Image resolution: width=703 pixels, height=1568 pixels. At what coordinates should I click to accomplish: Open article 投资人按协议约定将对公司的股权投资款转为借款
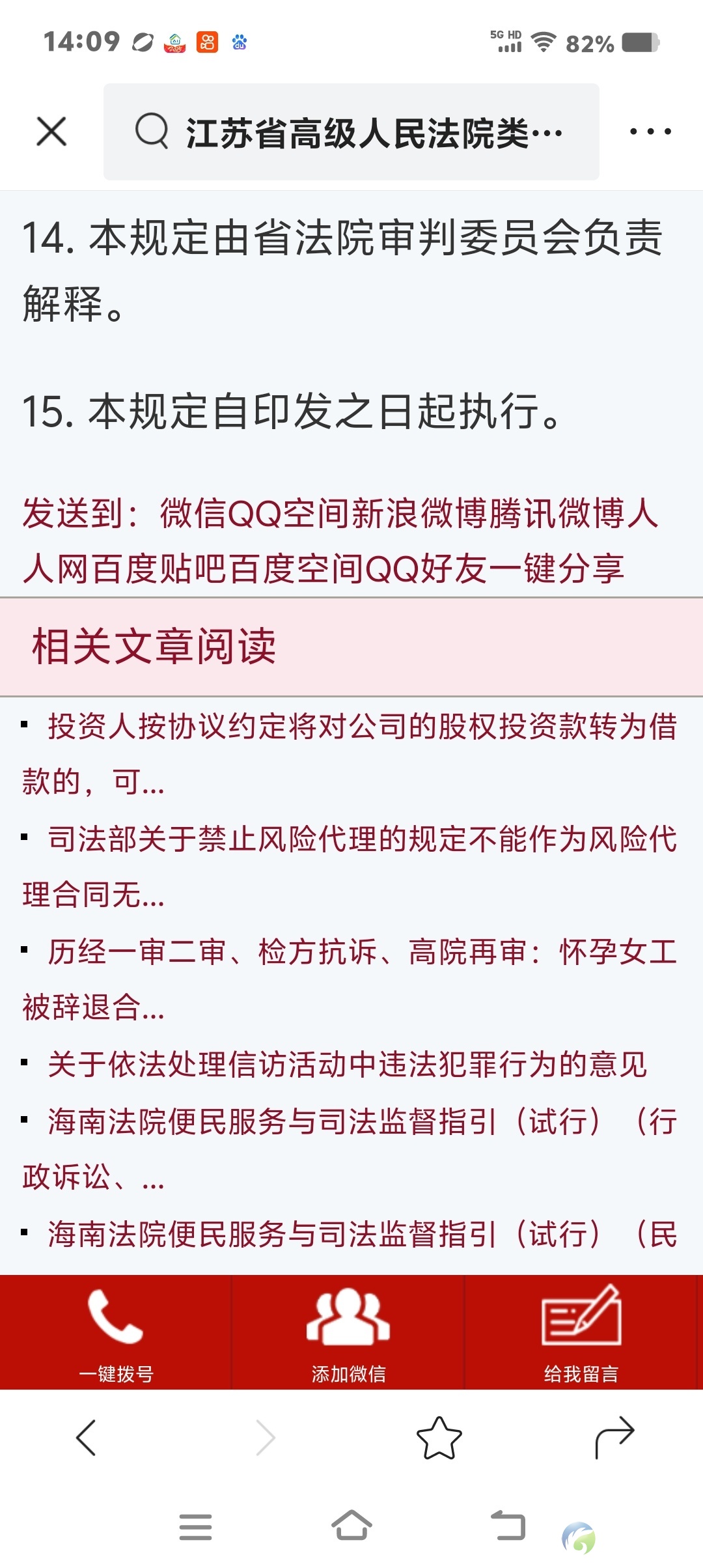click(x=350, y=753)
